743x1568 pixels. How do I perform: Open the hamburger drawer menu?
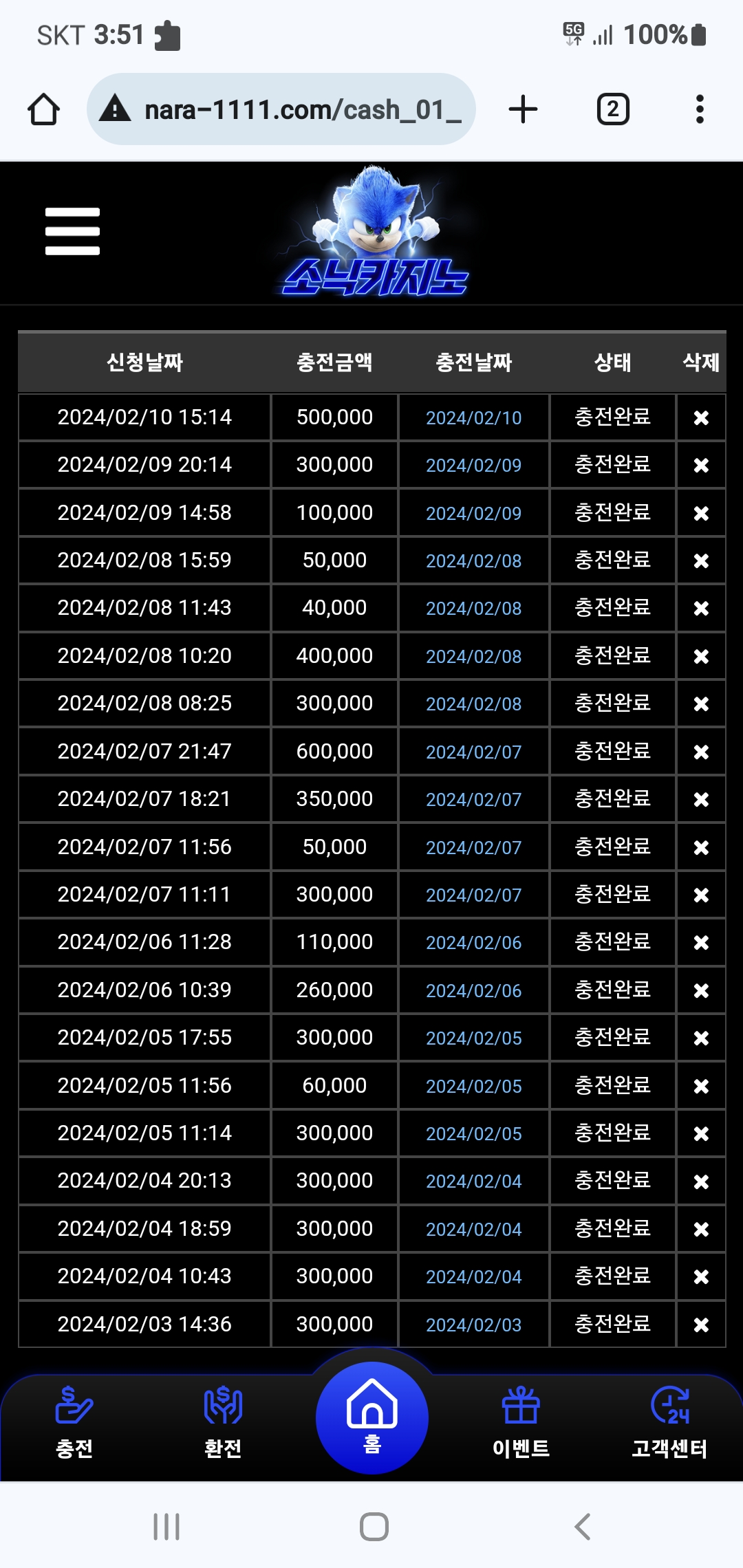[x=72, y=231]
